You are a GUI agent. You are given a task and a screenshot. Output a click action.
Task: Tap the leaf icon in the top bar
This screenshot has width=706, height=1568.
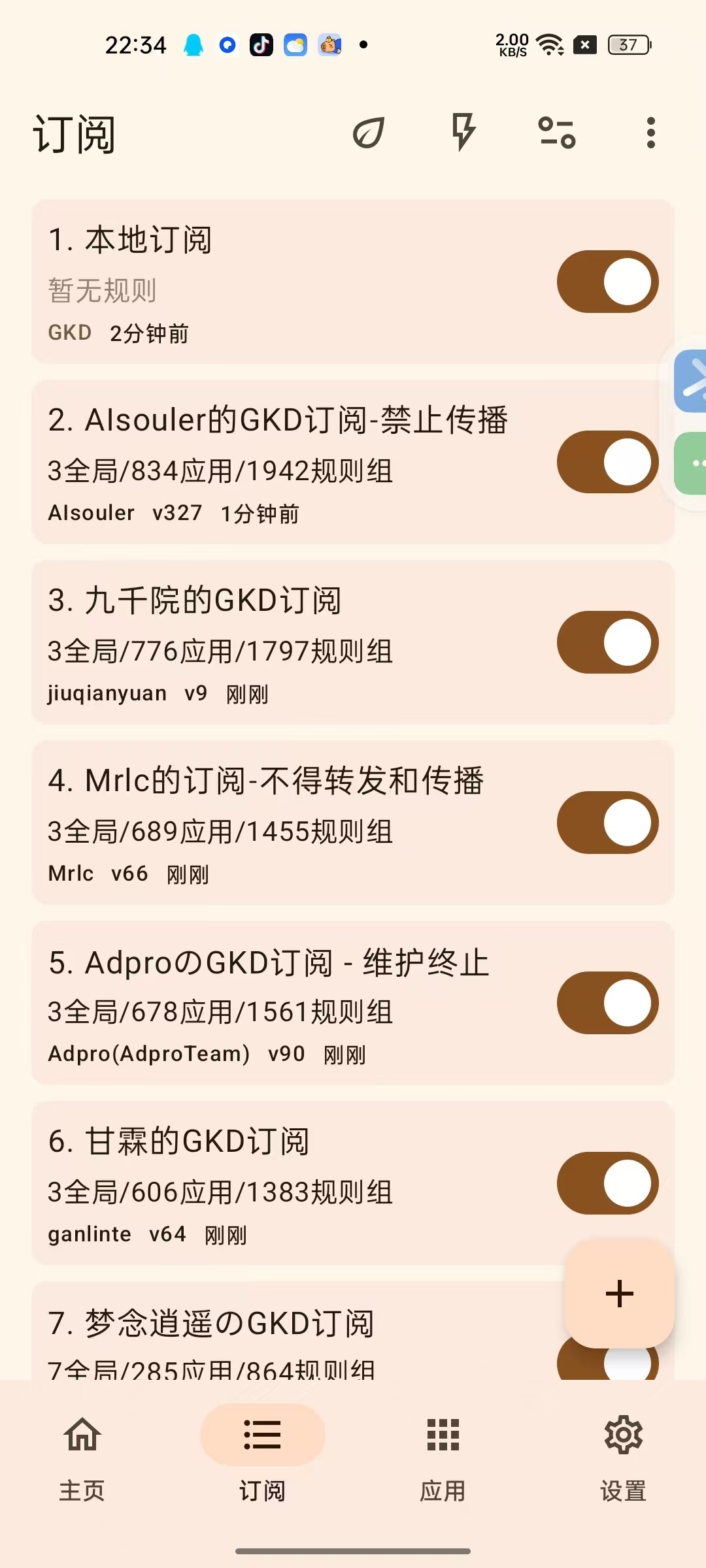(369, 133)
